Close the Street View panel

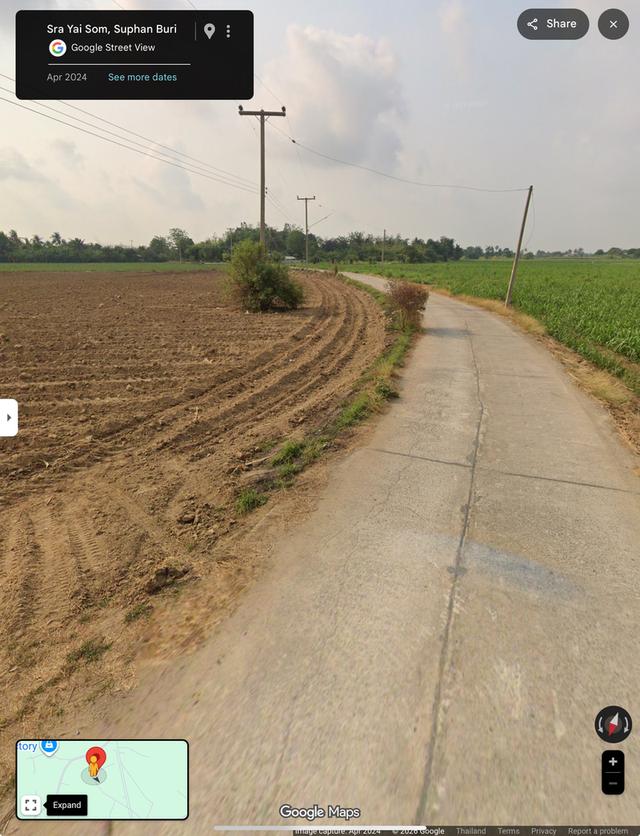click(x=613, y=24)
